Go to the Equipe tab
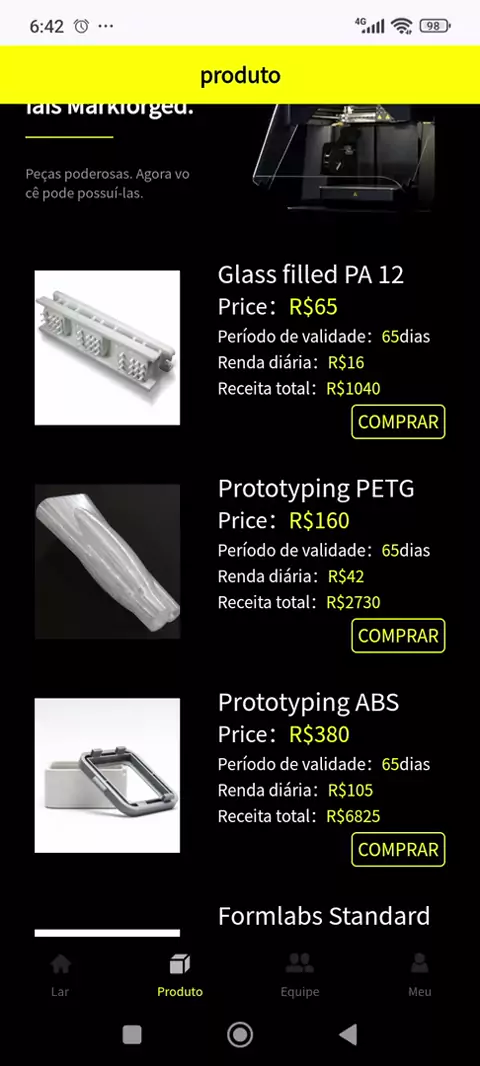This screenshot has width=480, height=1066. [300, 975]
